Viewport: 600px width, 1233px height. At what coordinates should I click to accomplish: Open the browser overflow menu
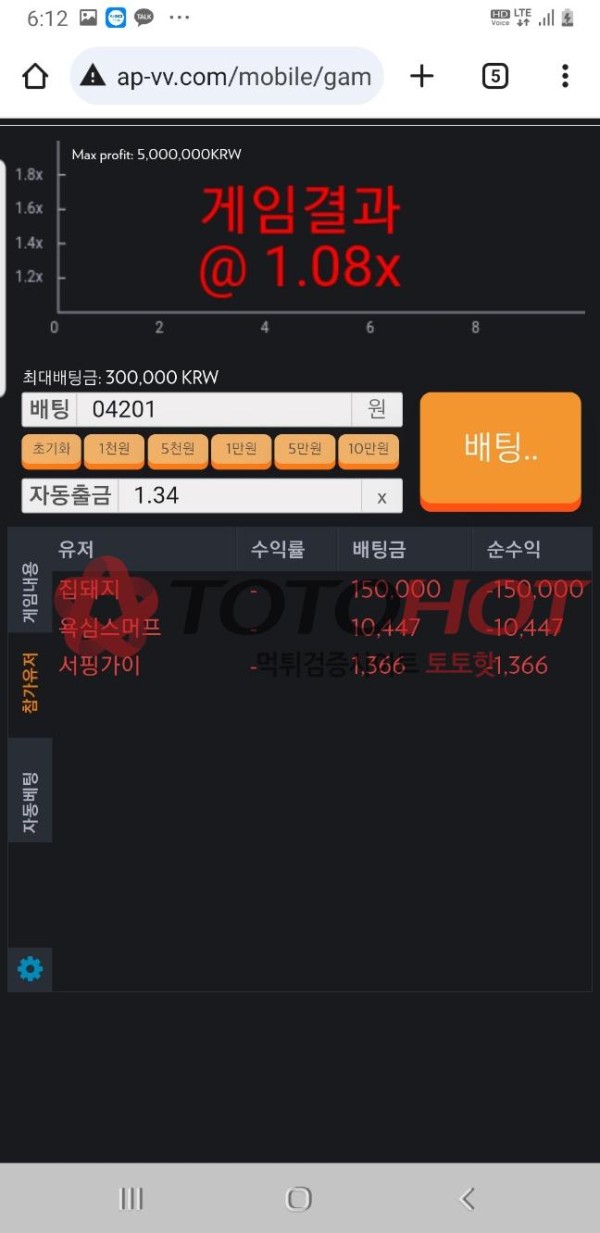[565, 76]
